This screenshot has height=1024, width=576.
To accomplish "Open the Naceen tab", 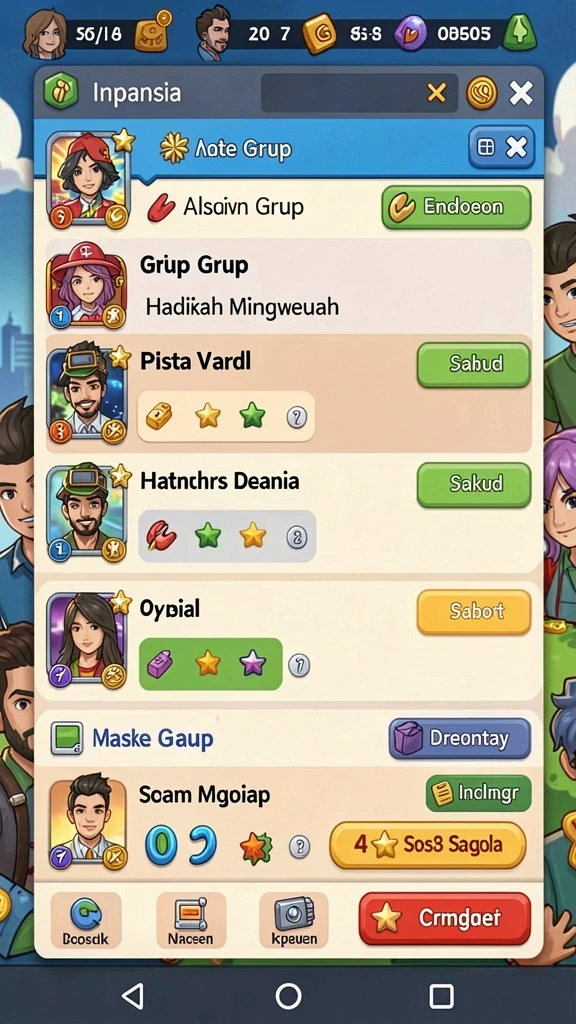I will point(191,920).
